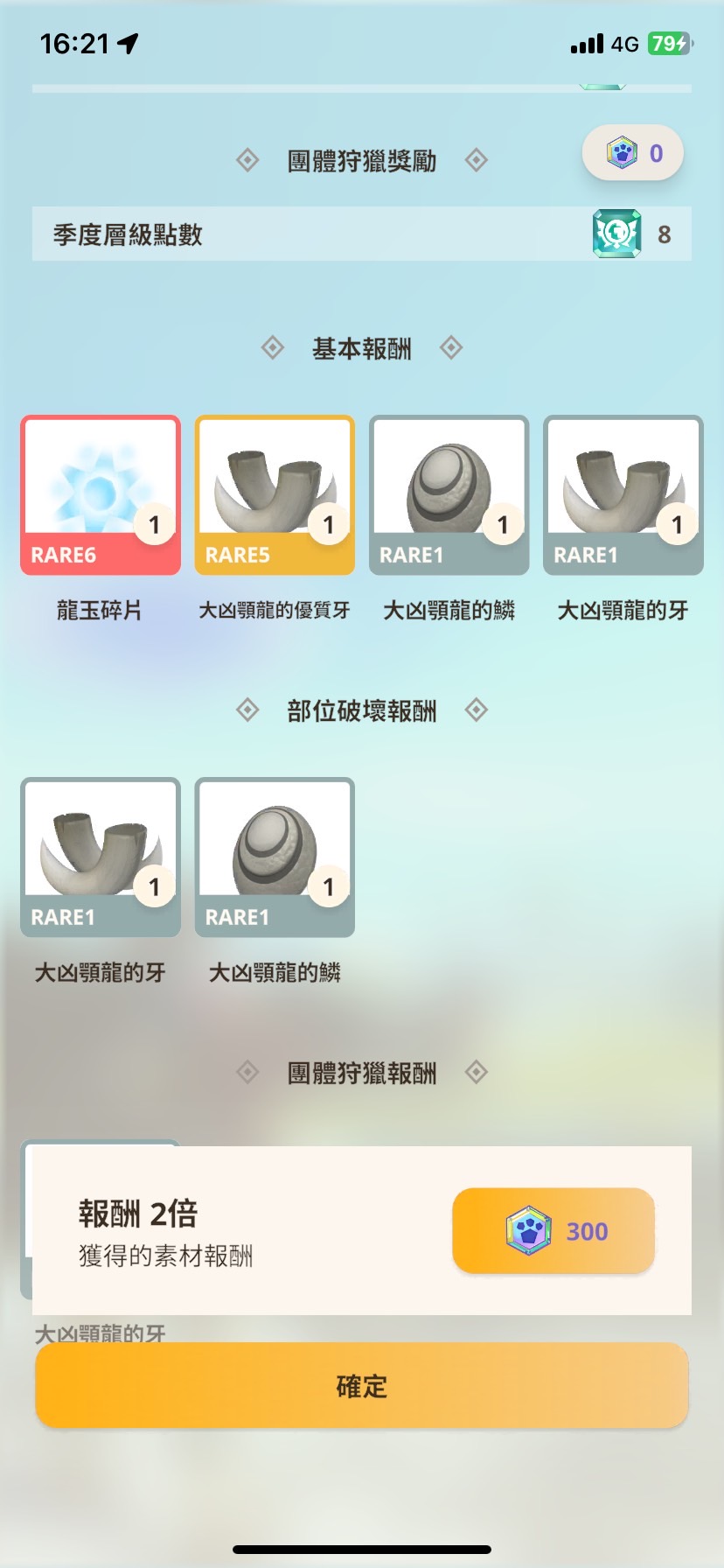View 大凶顎龍的牙 under 部位破壞報酬

pos(101,857)
